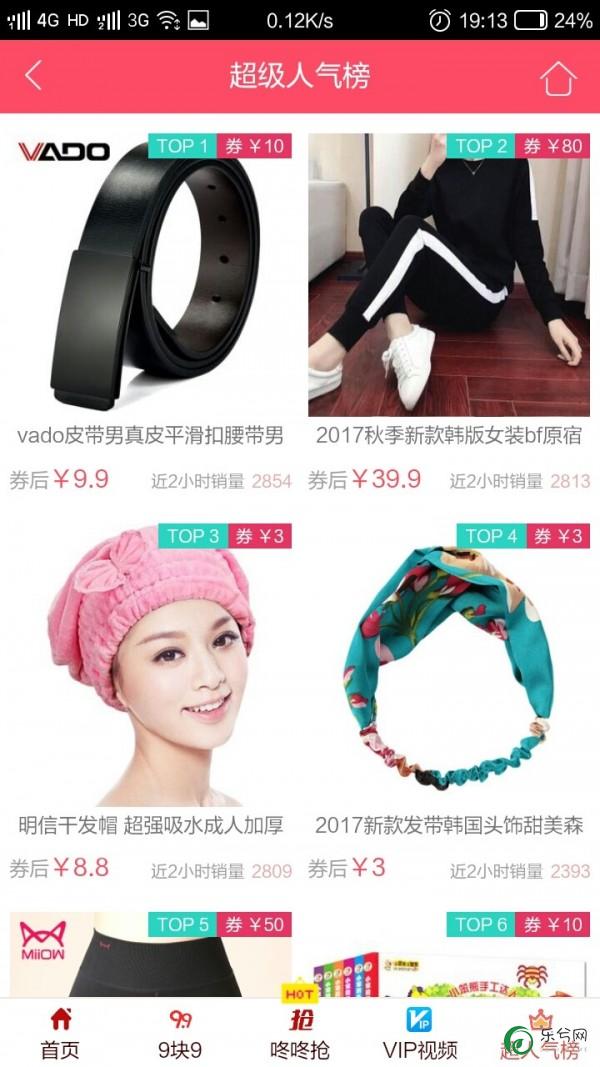
Task: Switch to the 首页 tab
Action: click(x=60, y=1034)
